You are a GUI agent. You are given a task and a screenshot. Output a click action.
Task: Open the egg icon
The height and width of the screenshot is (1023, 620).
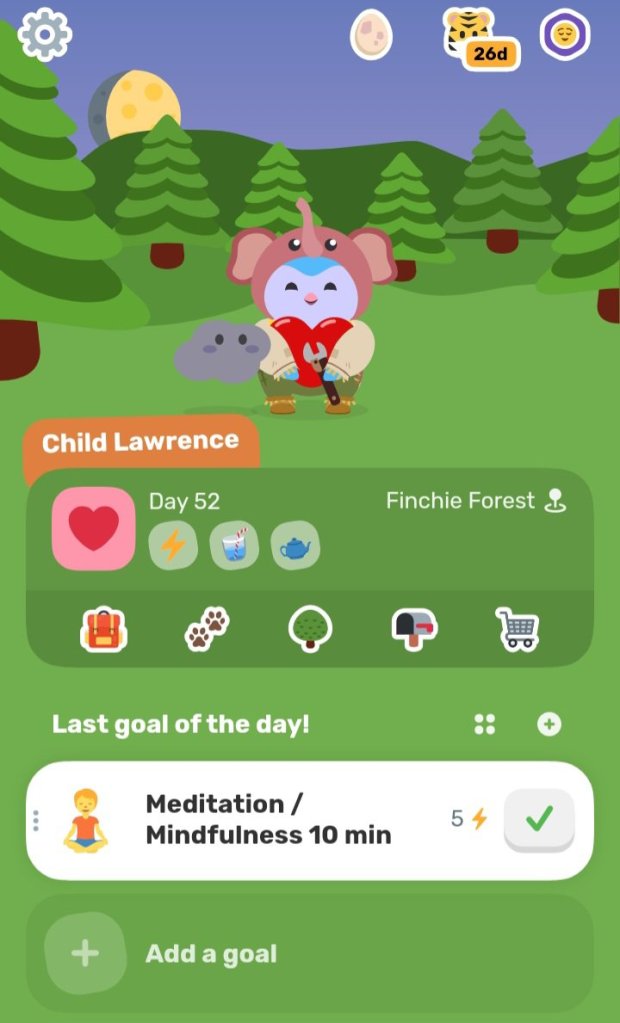click(371, 37)
